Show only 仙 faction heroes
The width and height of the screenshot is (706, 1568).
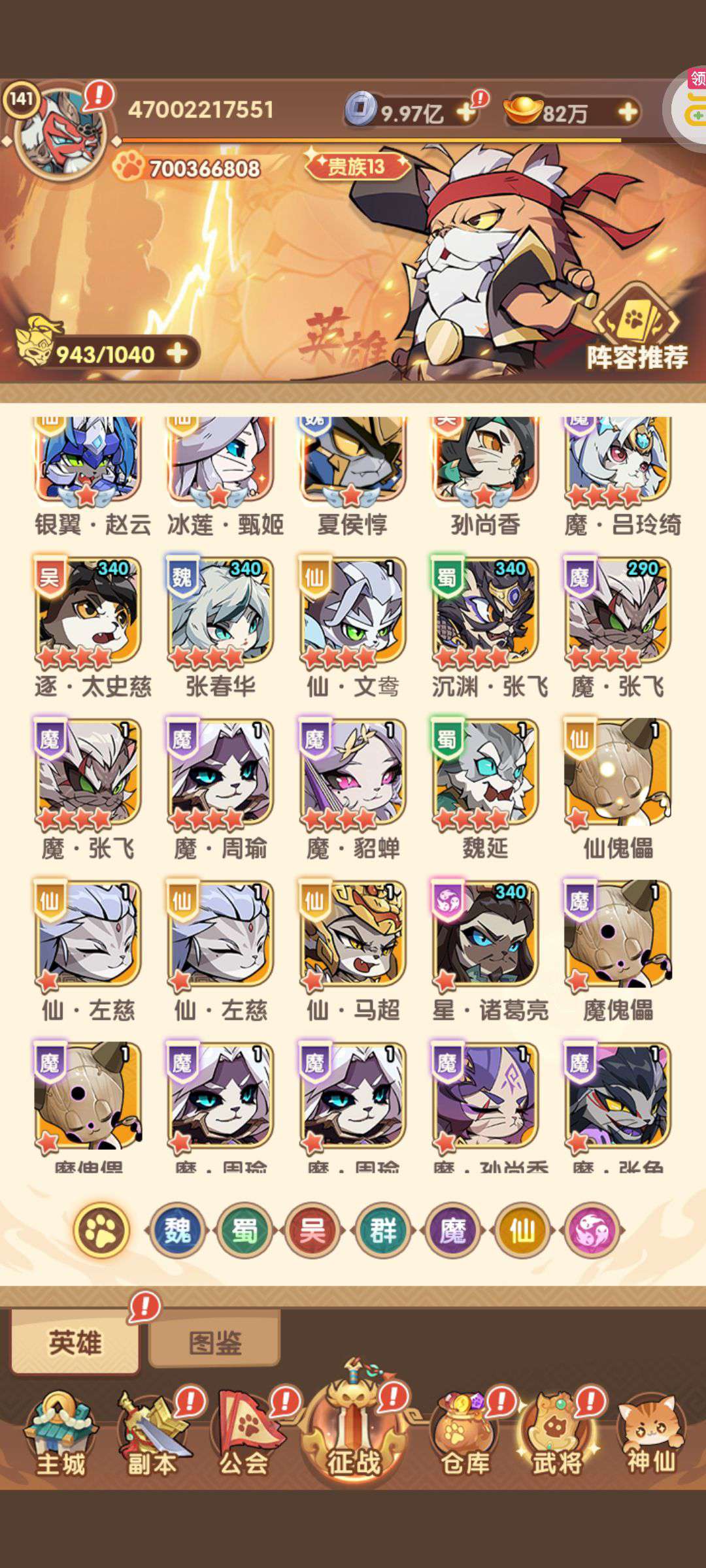[x=522, y=1232]
